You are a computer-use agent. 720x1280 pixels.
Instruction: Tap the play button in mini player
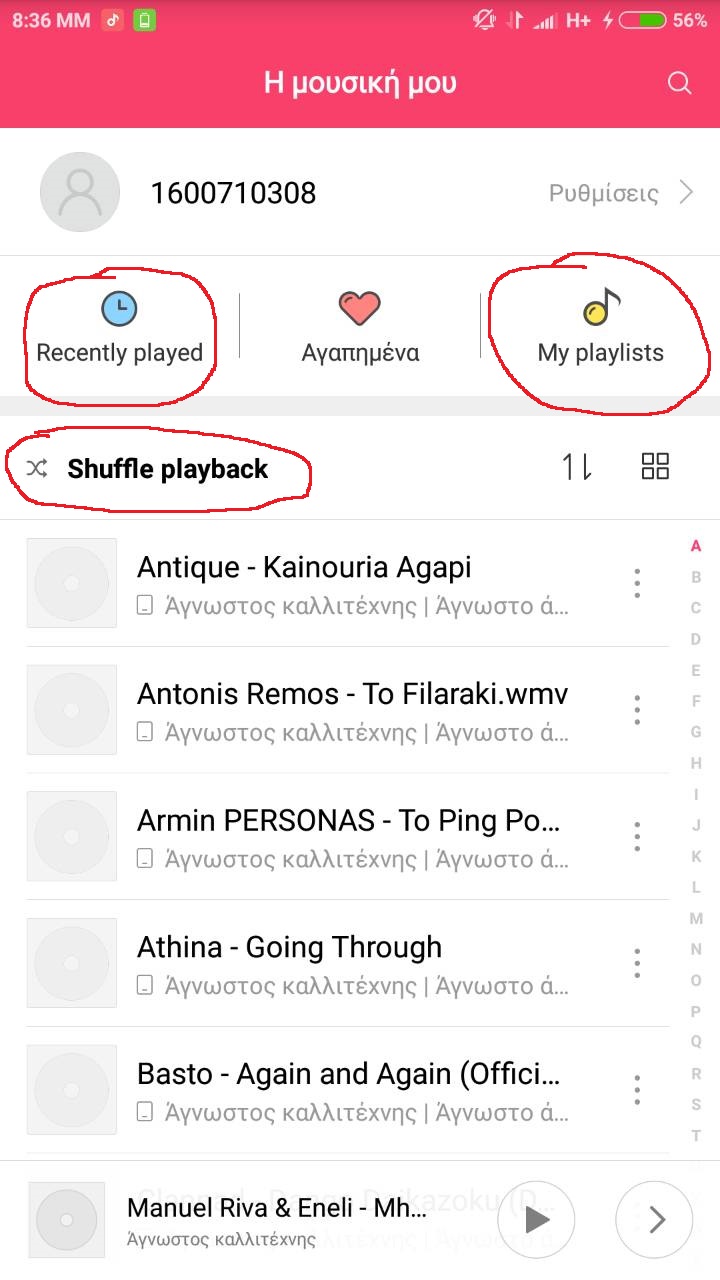(x=537, y=1219)
